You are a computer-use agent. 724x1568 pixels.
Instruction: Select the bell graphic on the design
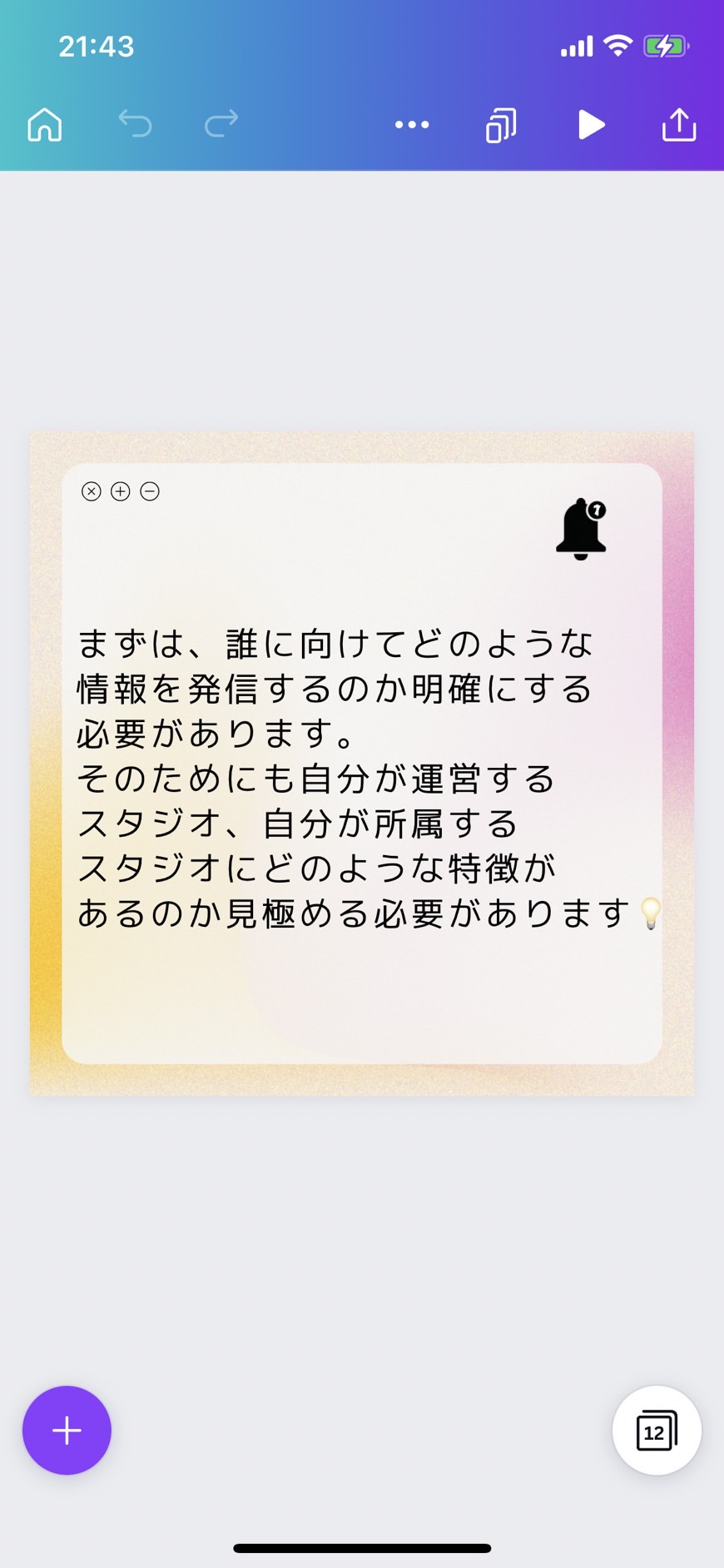coord(581,529)
